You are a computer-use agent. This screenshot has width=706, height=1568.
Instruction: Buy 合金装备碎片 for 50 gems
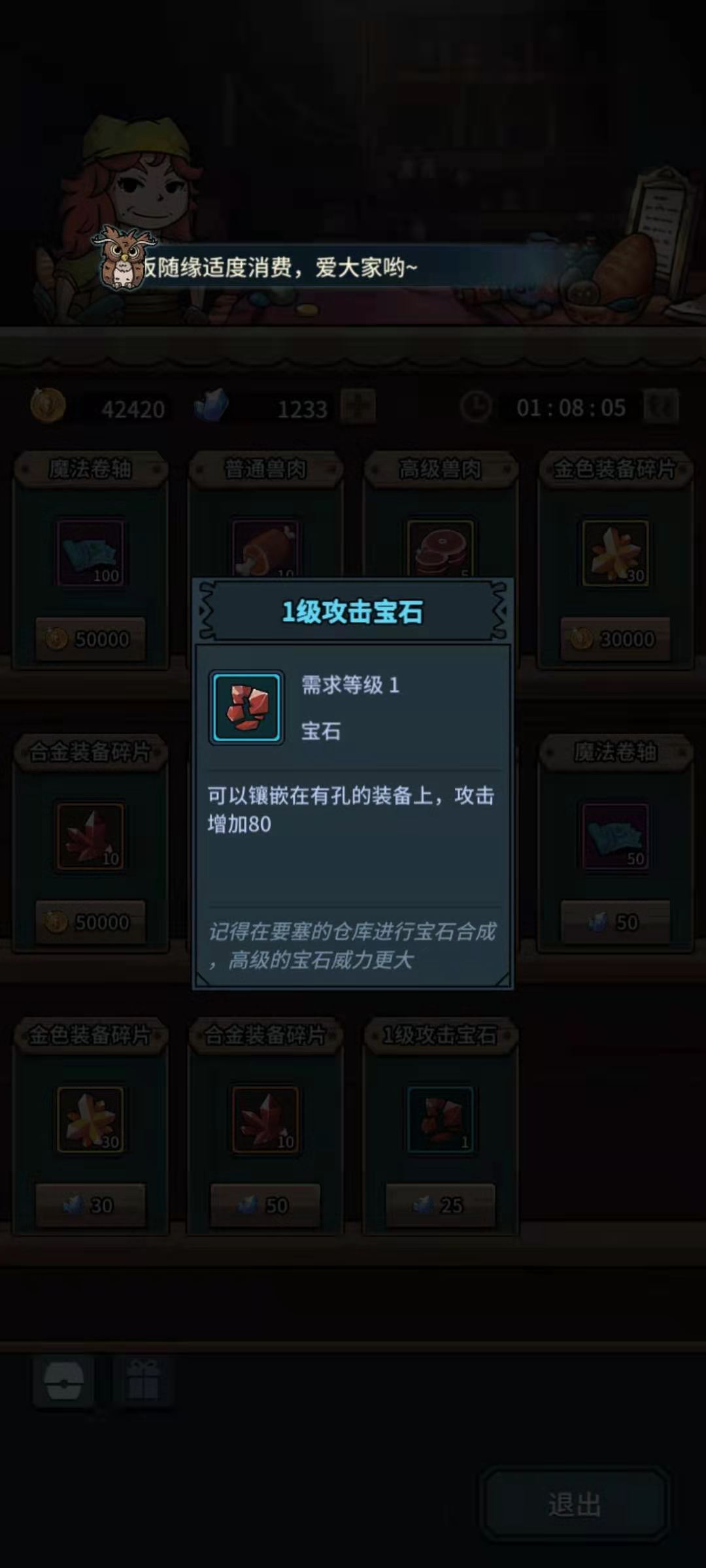coord(265,1205)
